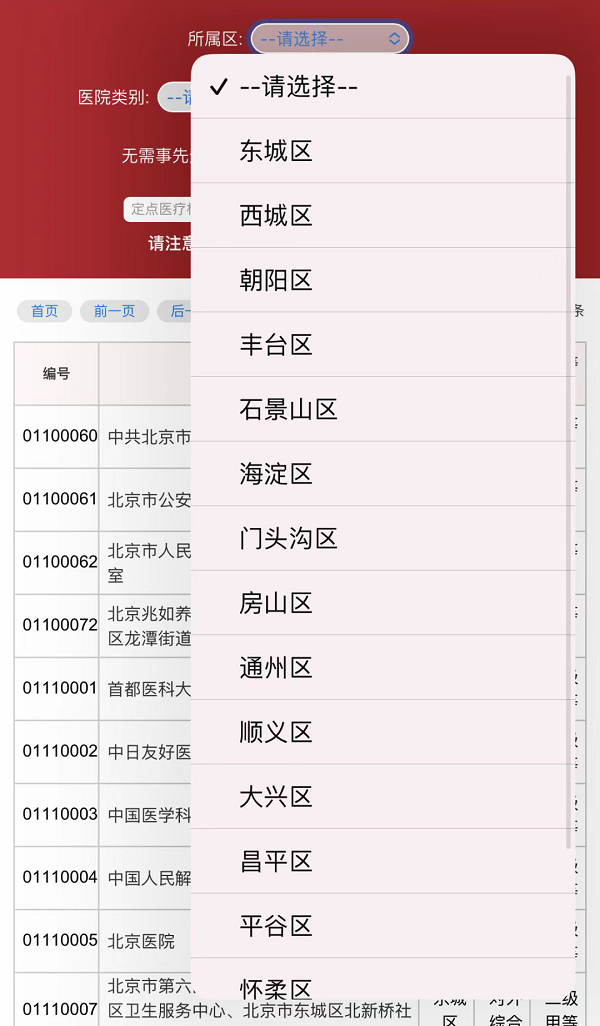Screen dimensions: 600x1026
Task: Tap the 所属区 dropdown selector
Action: tap(330, 39)
